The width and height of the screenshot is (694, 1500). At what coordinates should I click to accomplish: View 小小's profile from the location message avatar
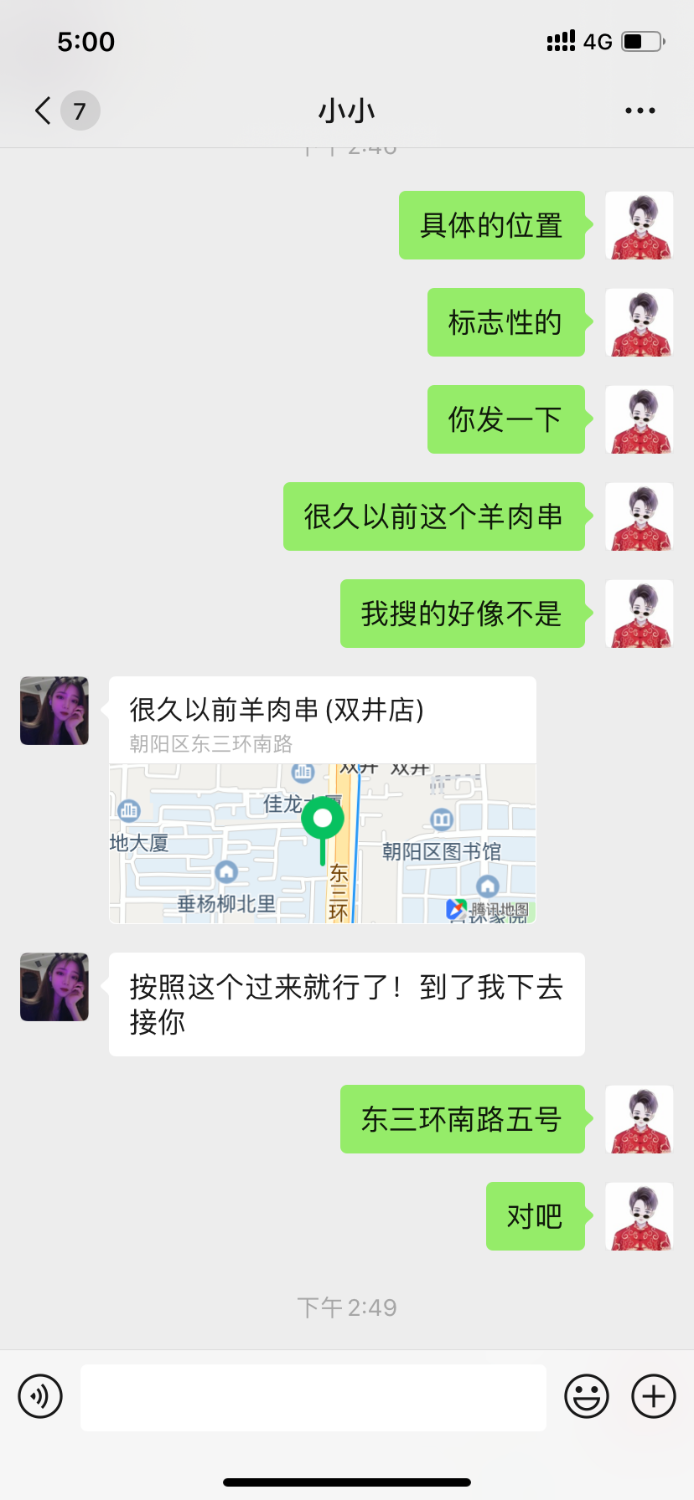[54, 711]
